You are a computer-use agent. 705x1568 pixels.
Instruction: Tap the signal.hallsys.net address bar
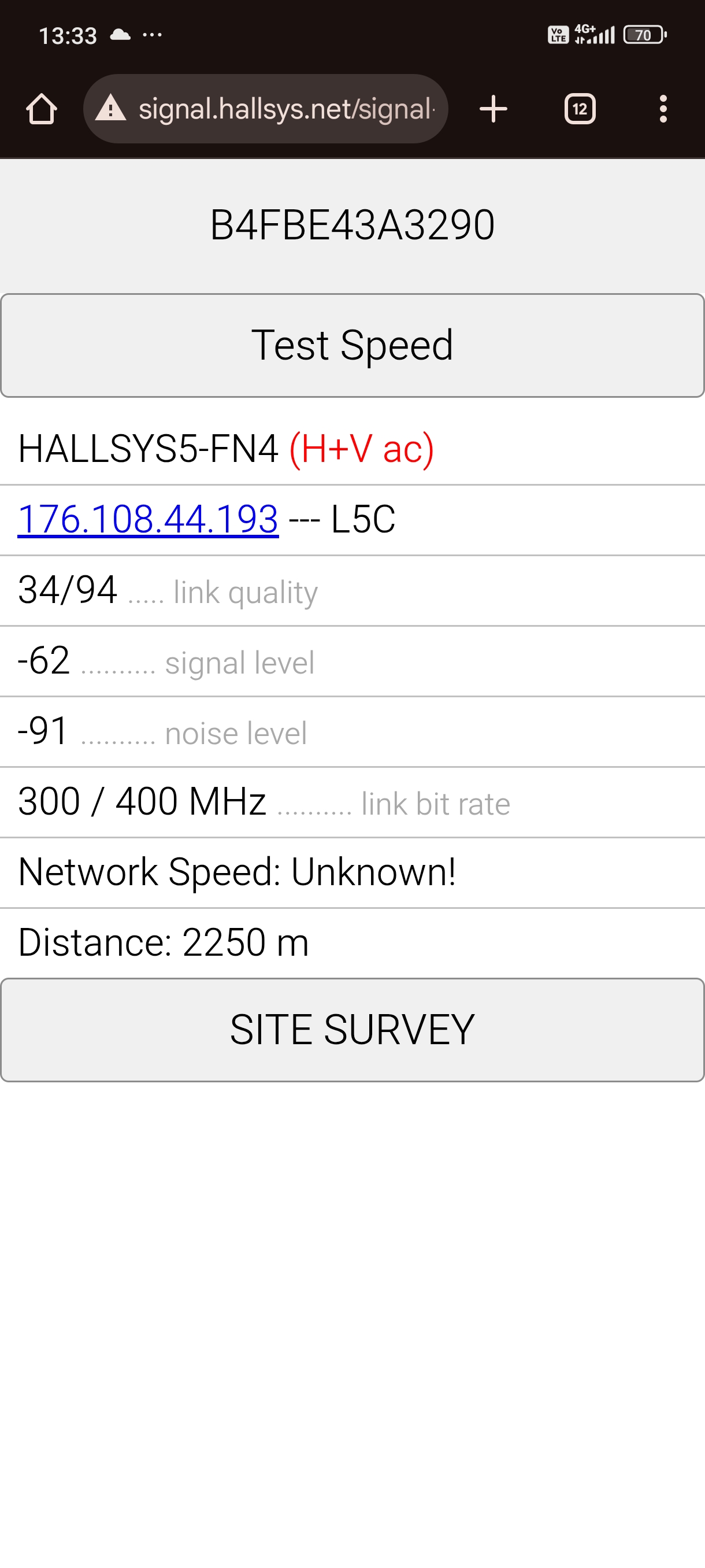pos(286,110)
